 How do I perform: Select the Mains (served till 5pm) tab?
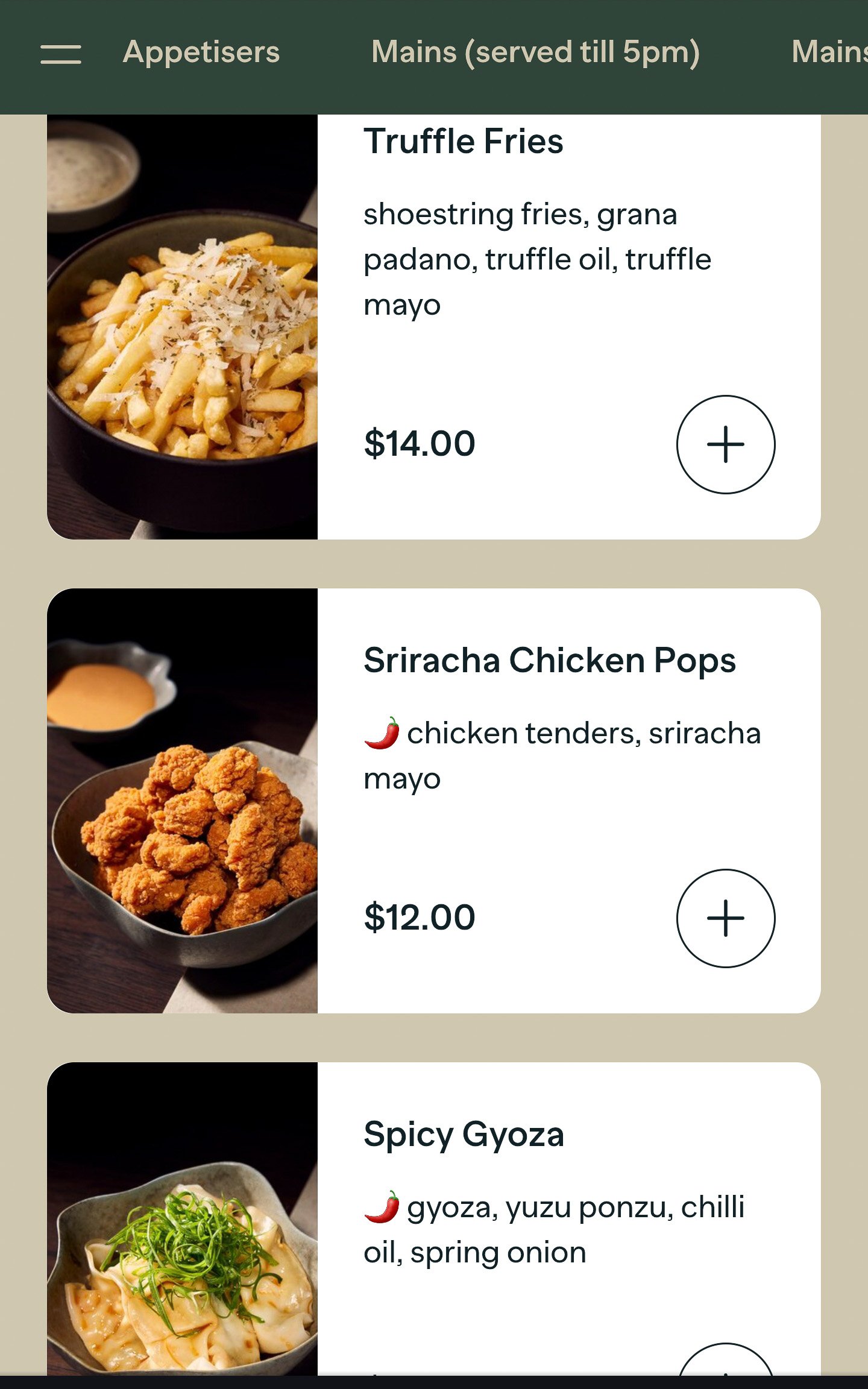tap(535, 52)
